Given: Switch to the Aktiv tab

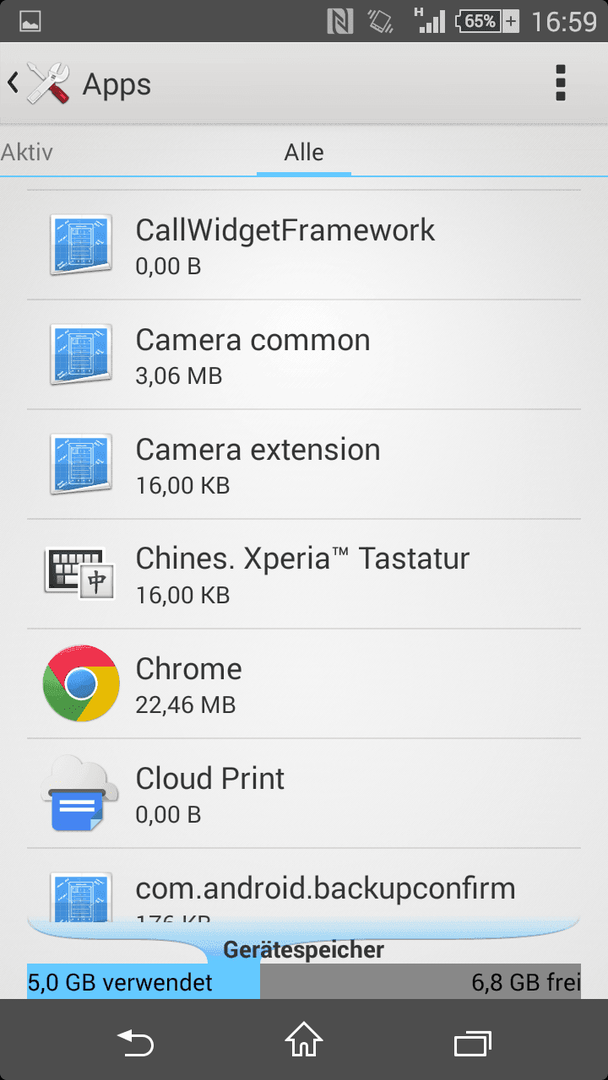Looking at the screenshot, I should 26,152.
